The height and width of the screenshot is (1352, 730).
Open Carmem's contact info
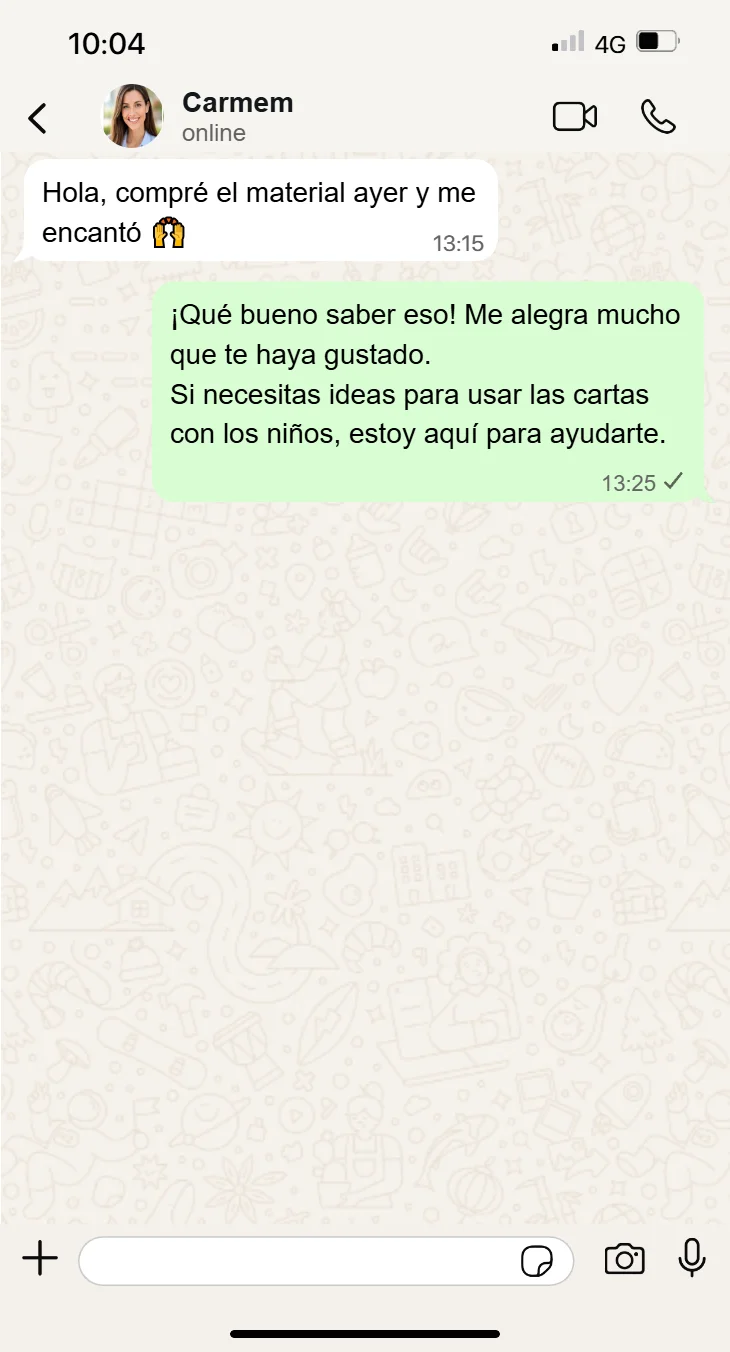pyautogui.click(x=237, y=116)
